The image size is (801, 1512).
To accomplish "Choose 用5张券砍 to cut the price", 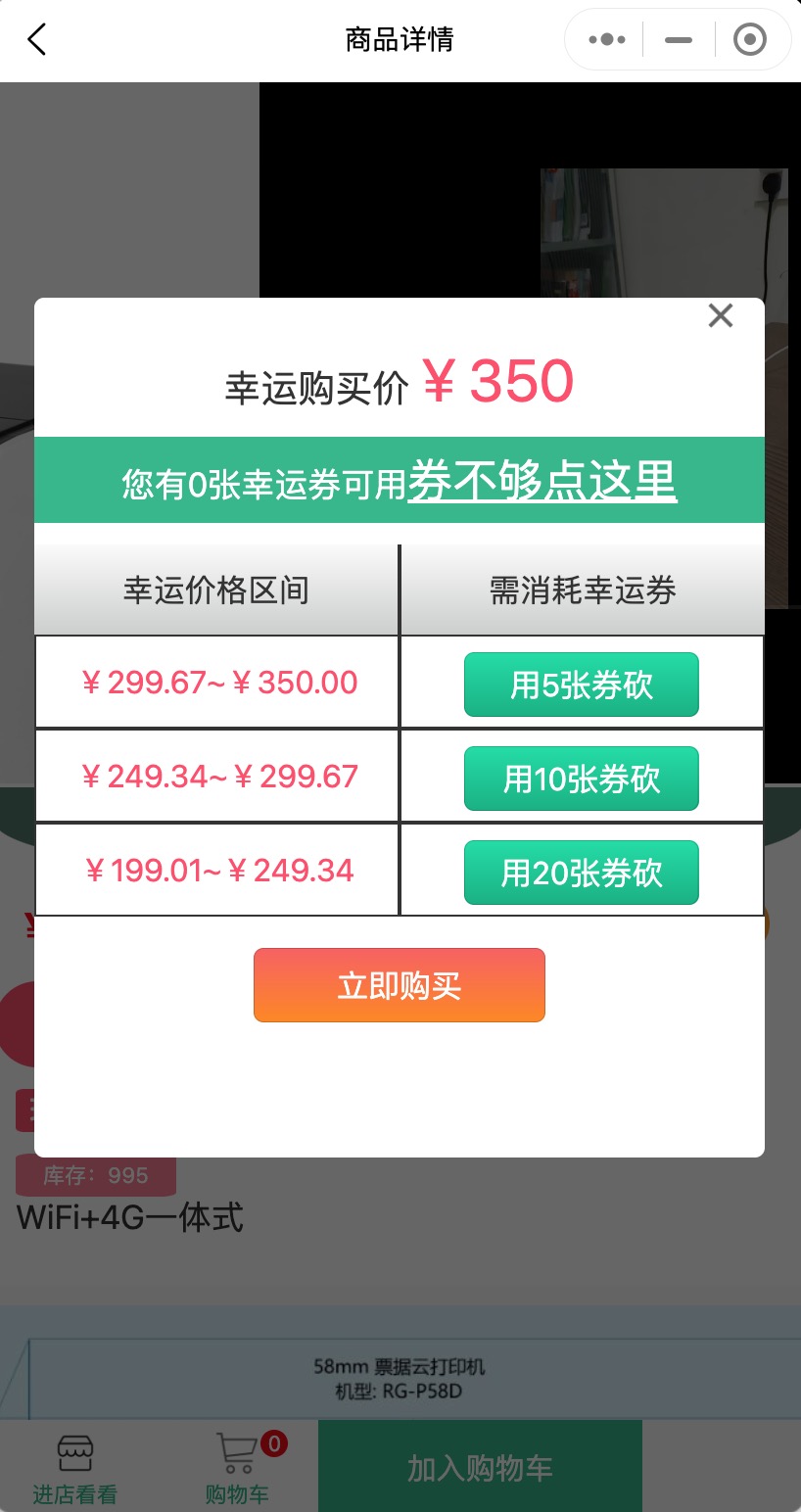I will (x=581, y=684).
